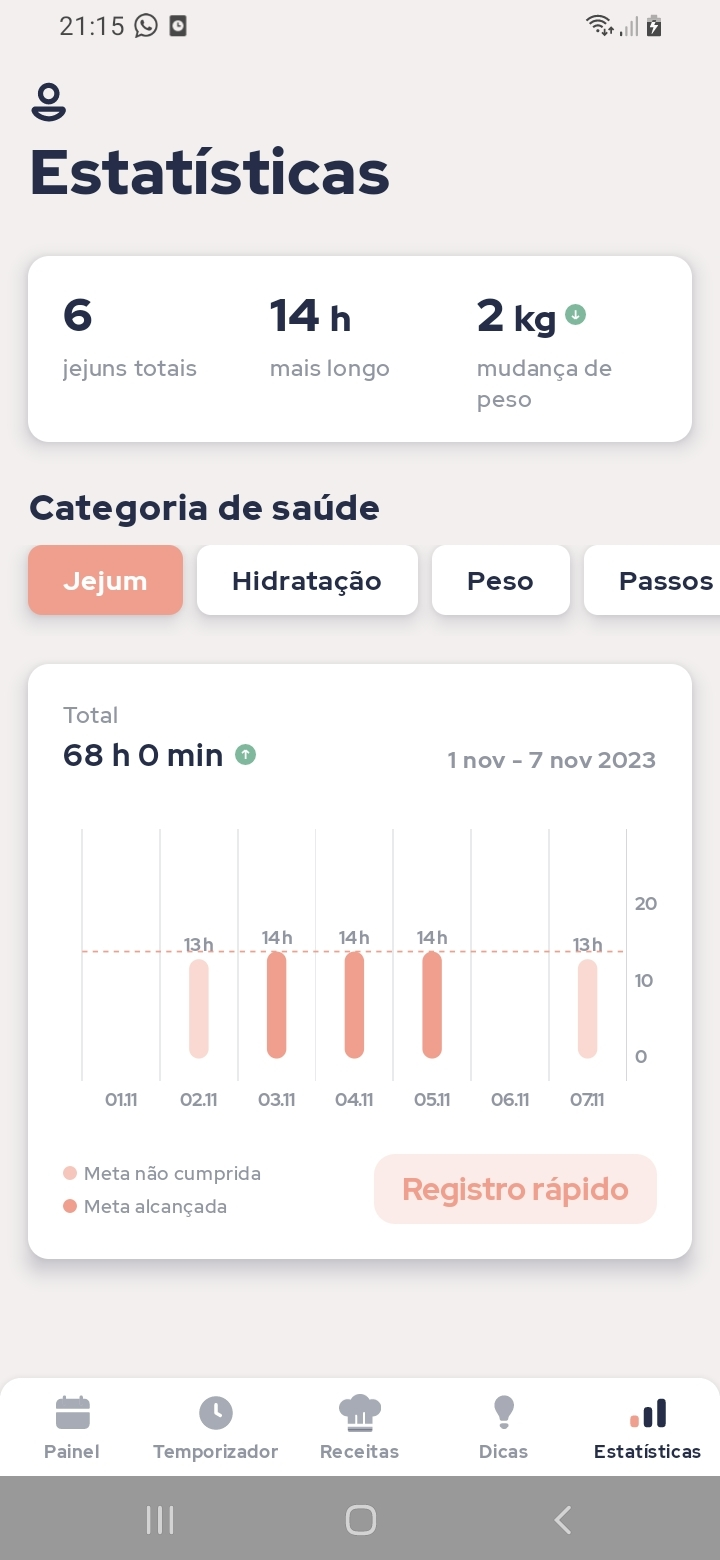Open the profile icon above Estatísticas
Viewport: 720px width, 1560px height.
[x=49, y=103]
